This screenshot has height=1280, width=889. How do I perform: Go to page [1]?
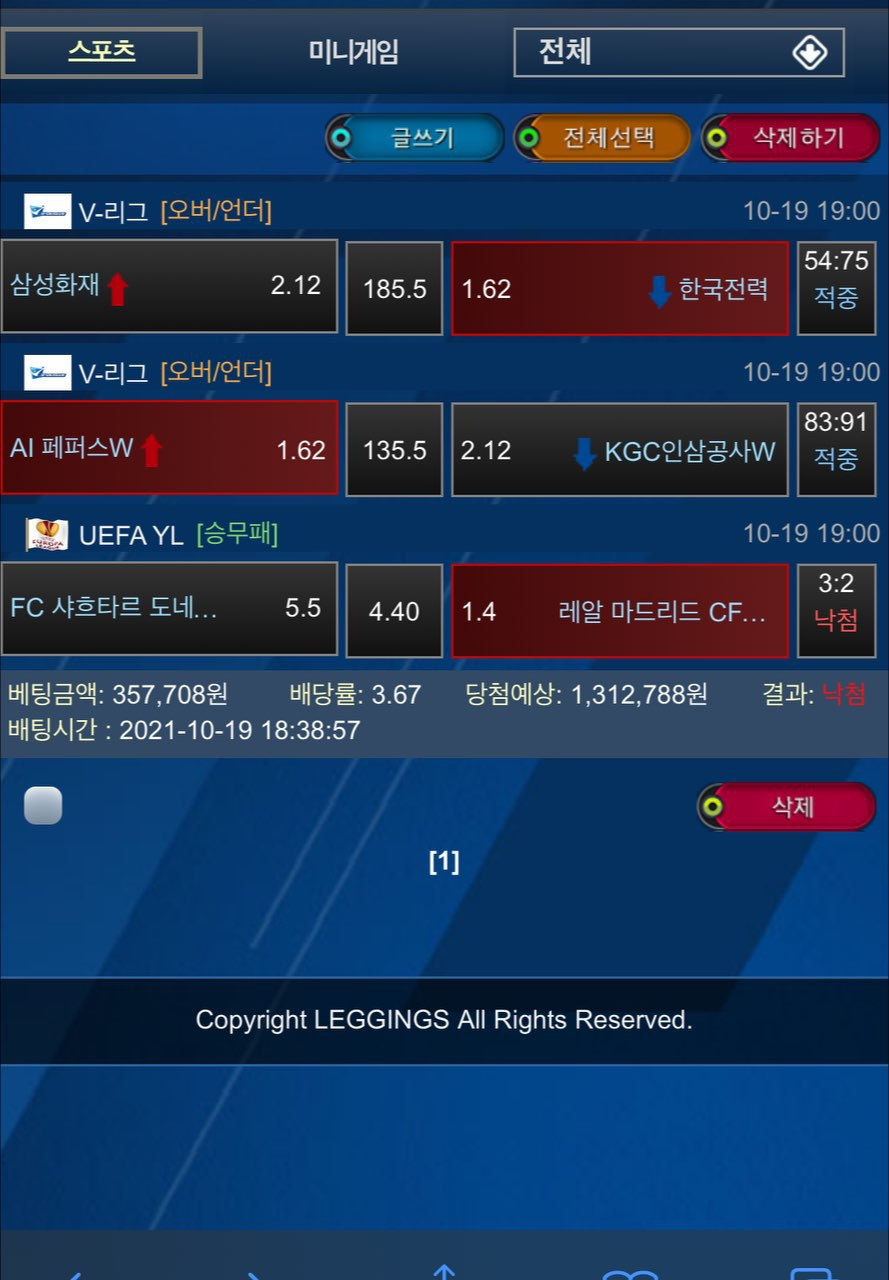click(444, 862)
